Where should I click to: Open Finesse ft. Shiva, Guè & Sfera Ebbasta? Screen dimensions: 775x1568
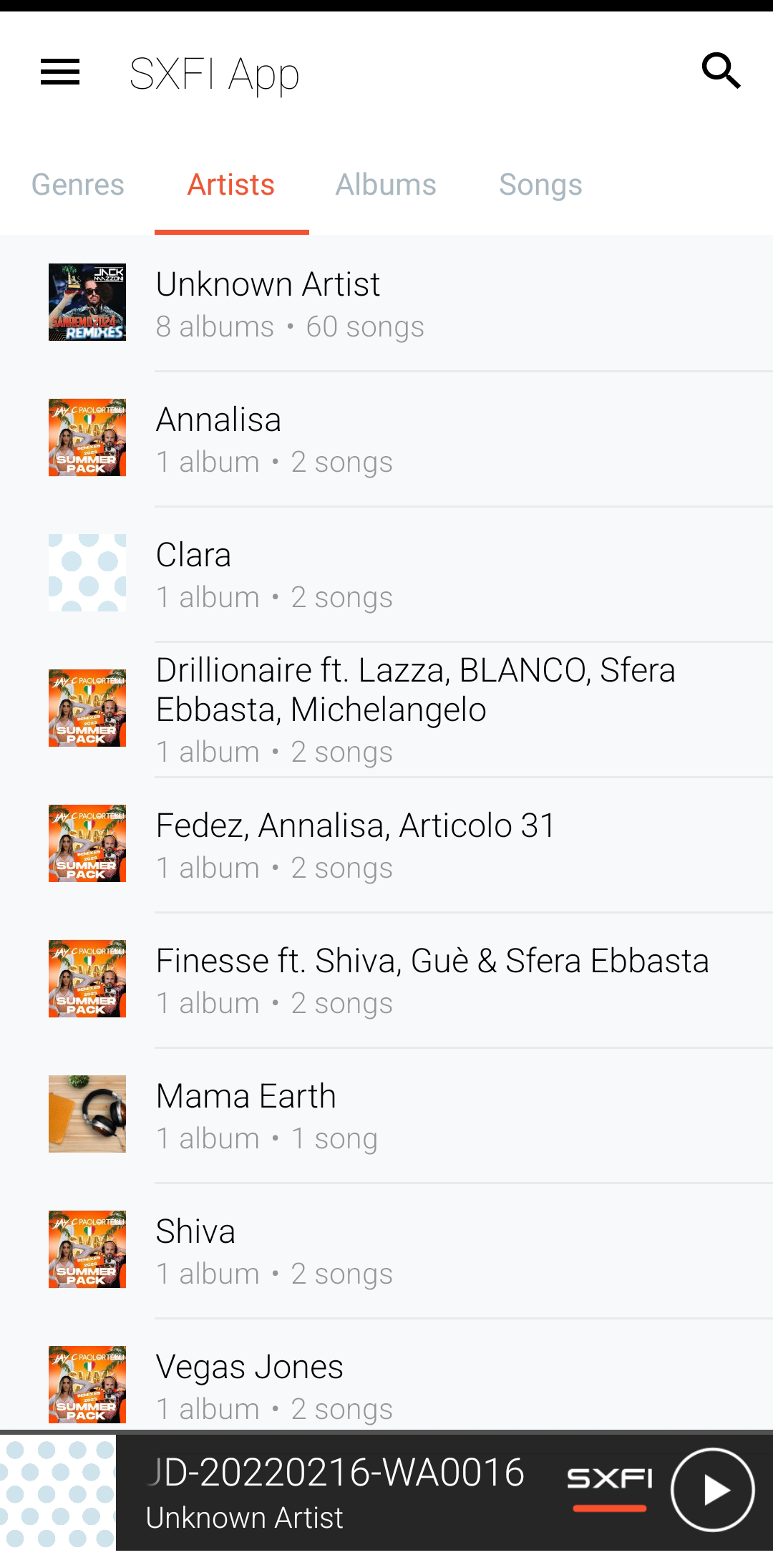point(387,980)
